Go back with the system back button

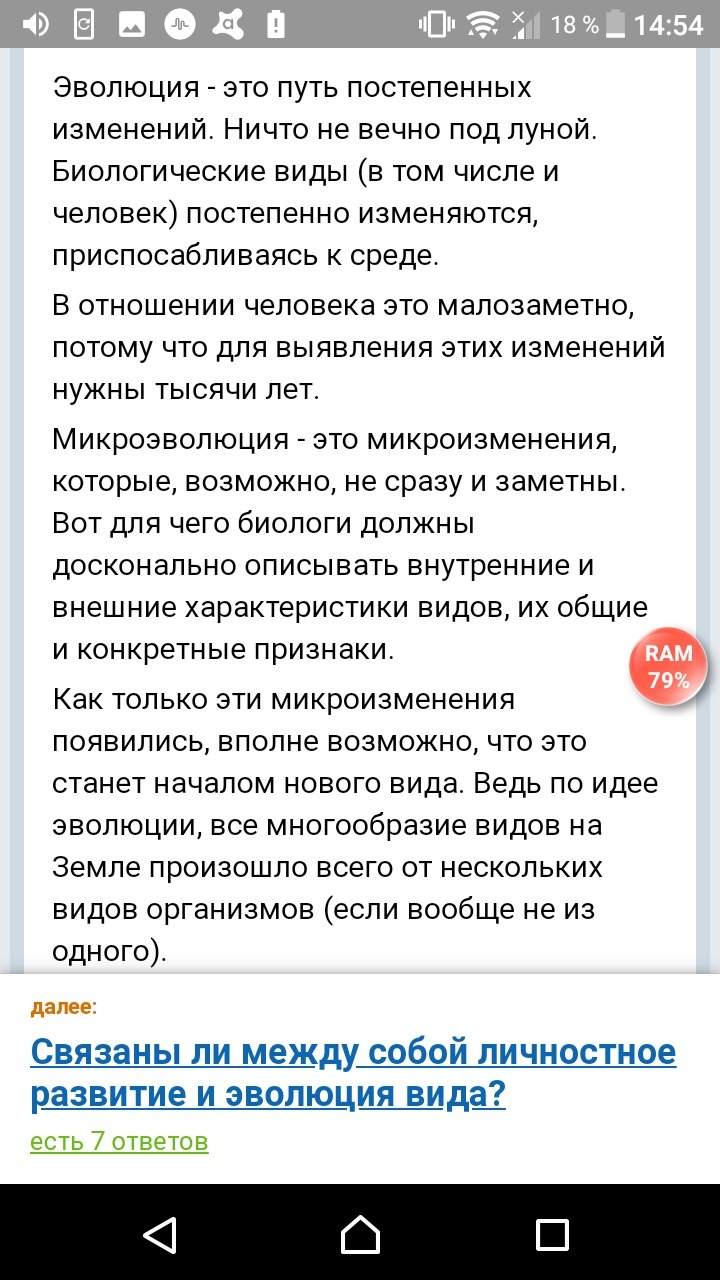click(x=160, y=1232)
